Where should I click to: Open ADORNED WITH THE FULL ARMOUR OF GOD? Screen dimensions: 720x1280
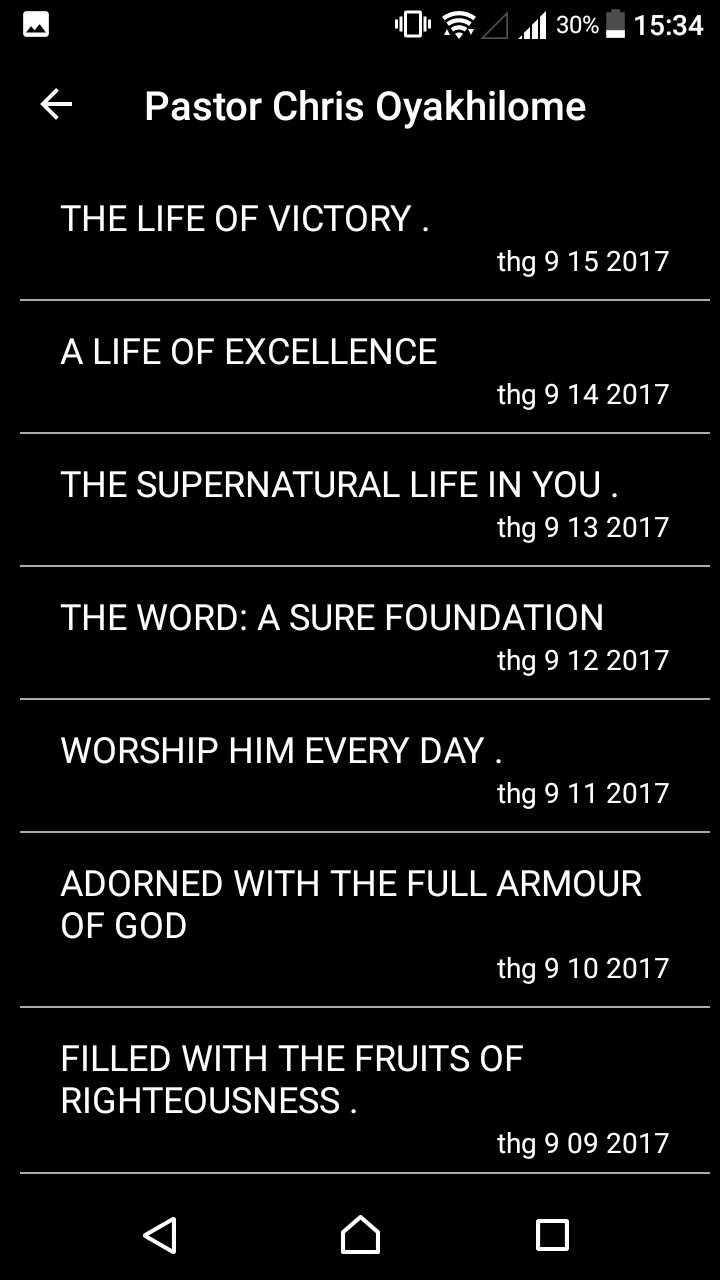click(x=360, y=920)
